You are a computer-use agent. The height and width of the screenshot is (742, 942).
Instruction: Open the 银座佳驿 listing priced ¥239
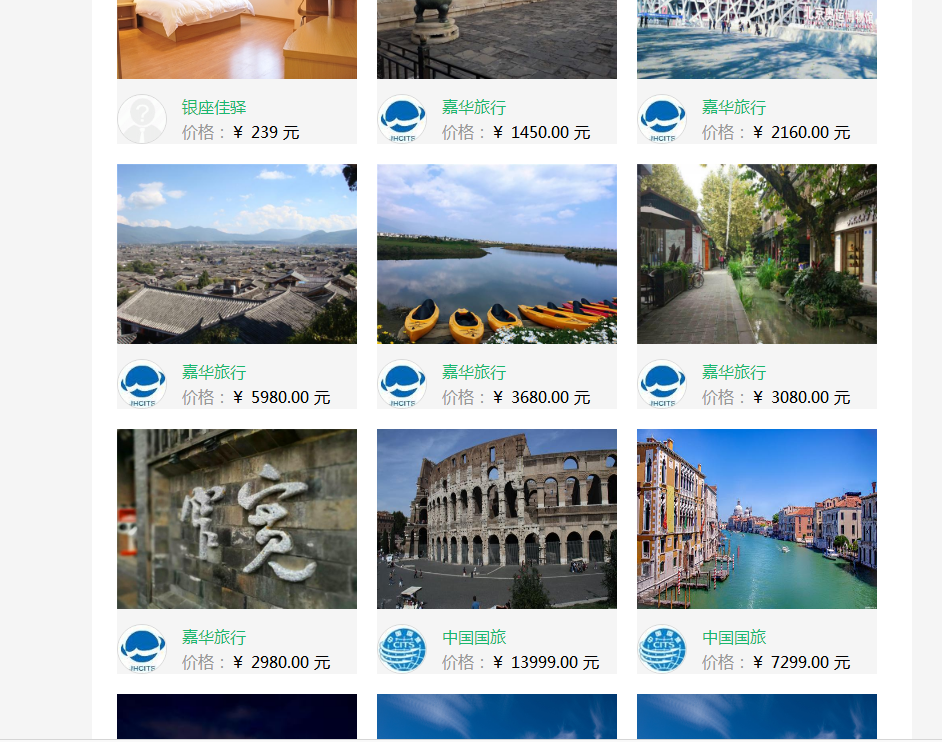[x=236, y=40]
